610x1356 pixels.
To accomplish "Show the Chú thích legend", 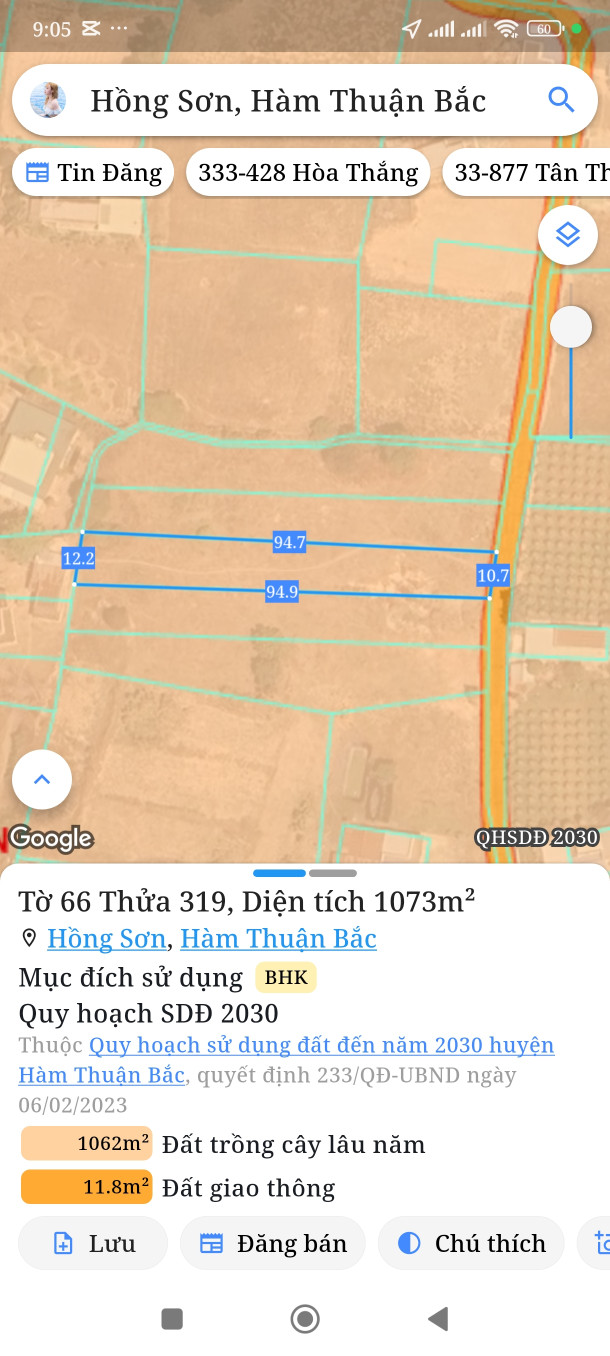I will [471, 1243].
